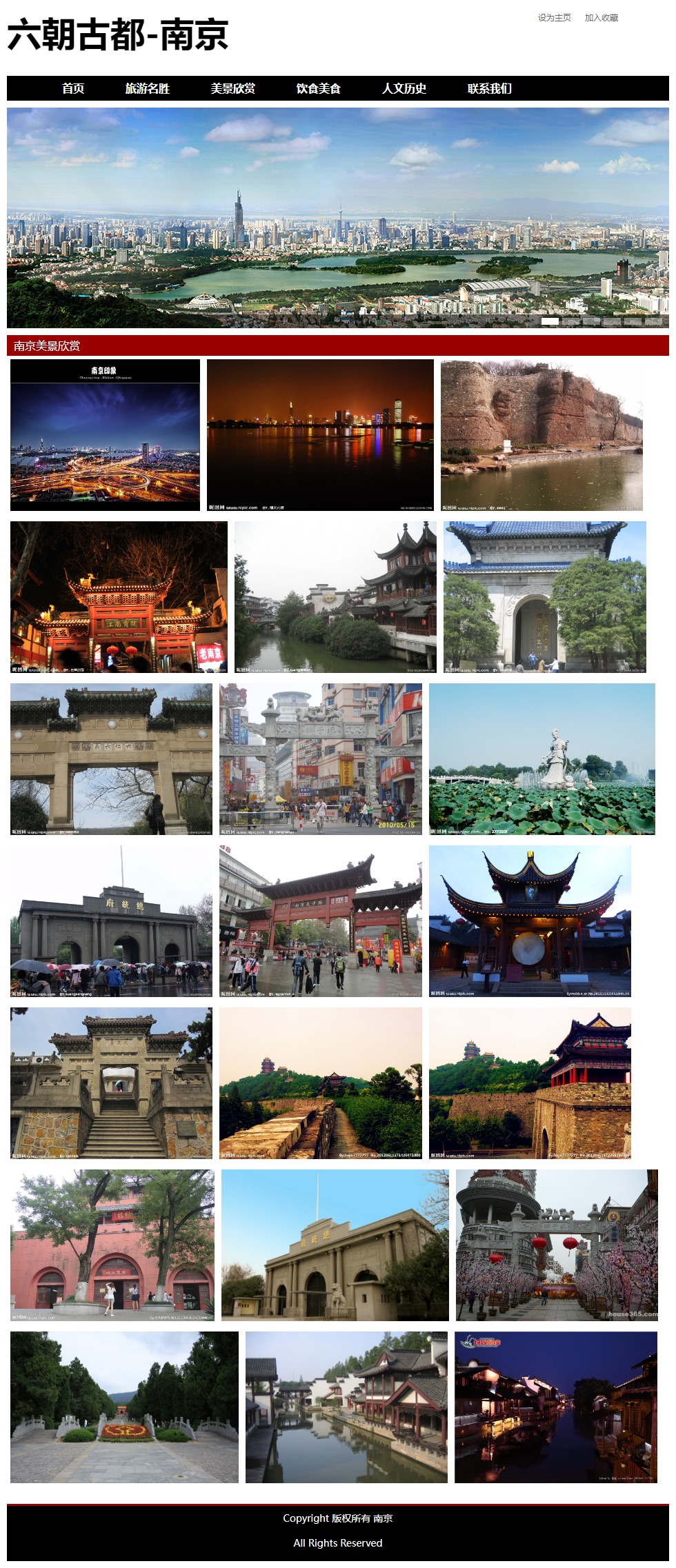Open the flower bed avenue photo
Viewport: 676px width, 1568px height.
(124, 1407)
